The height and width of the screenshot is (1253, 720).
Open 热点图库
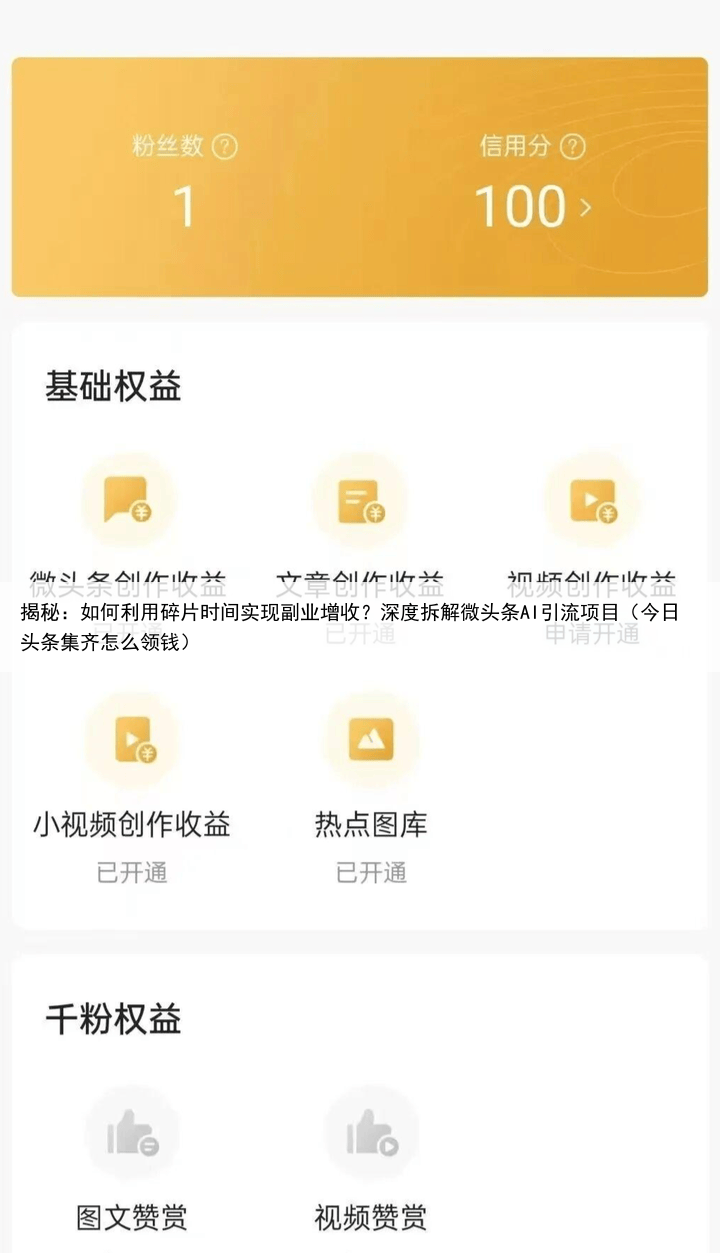pyautogui.click(x=371, y=741)
